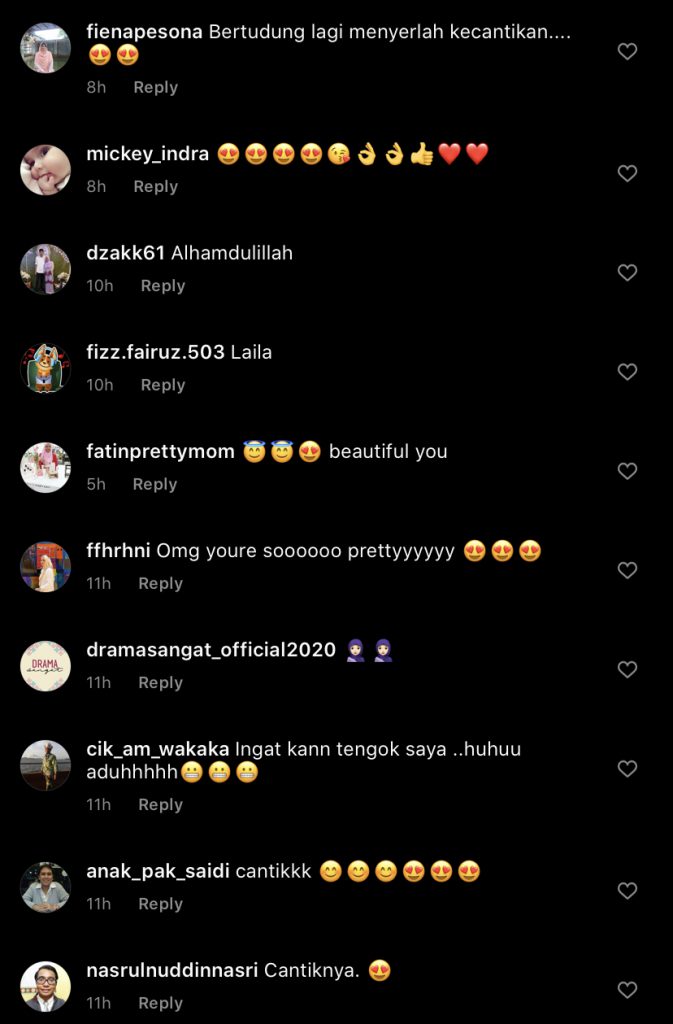
Task: Like the comment from cik_am_wakaka
Action: click(x=627, y=769)
